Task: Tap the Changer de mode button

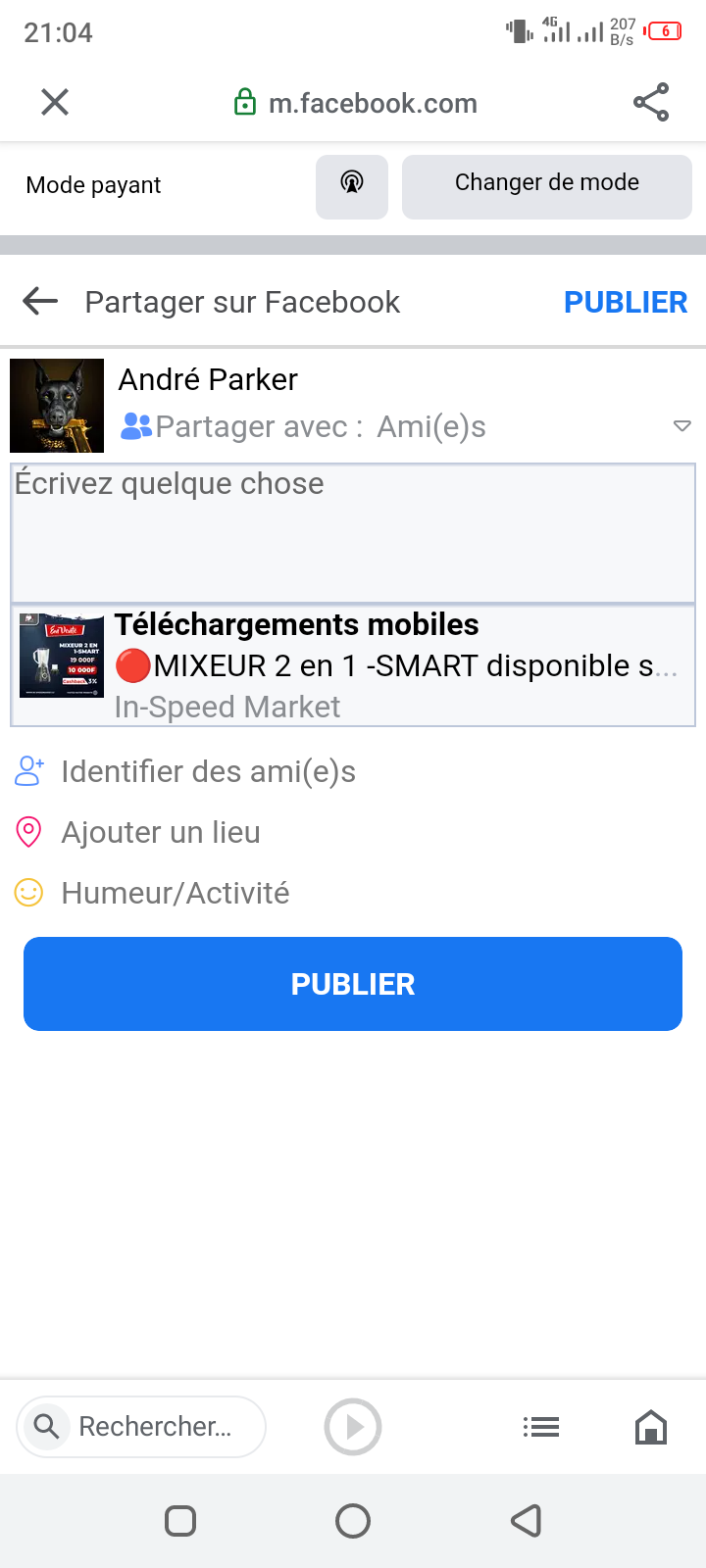Action: (546, 186)
